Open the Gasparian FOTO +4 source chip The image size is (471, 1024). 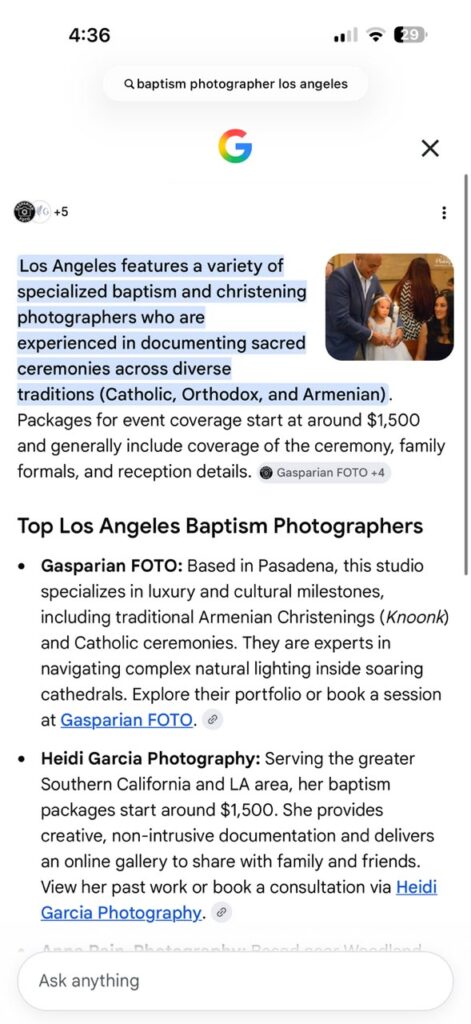(324, 473)
